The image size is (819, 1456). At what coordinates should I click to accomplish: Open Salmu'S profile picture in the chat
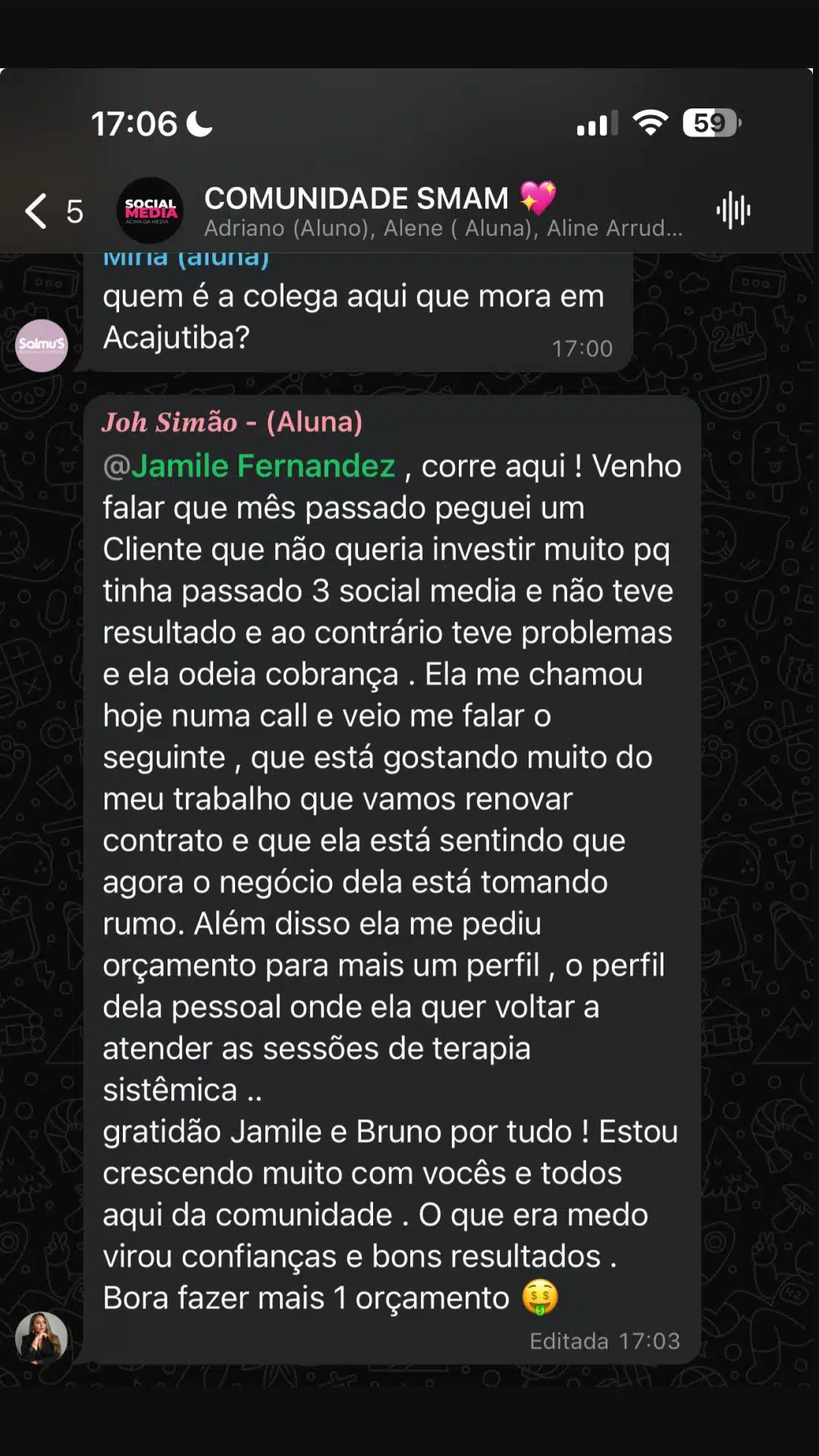[42, 345]
